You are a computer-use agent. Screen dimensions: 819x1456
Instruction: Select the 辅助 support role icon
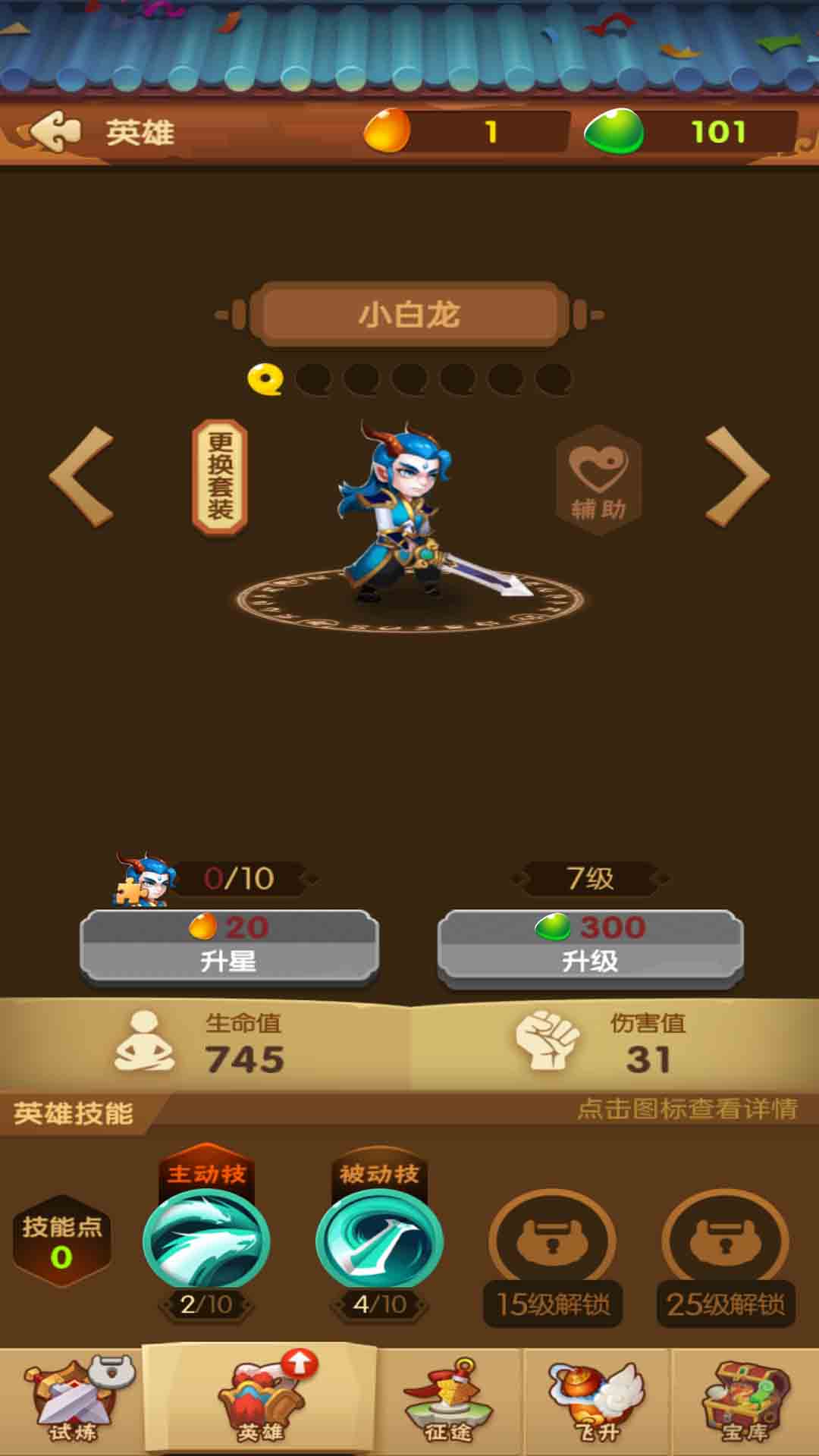point(598,478)
